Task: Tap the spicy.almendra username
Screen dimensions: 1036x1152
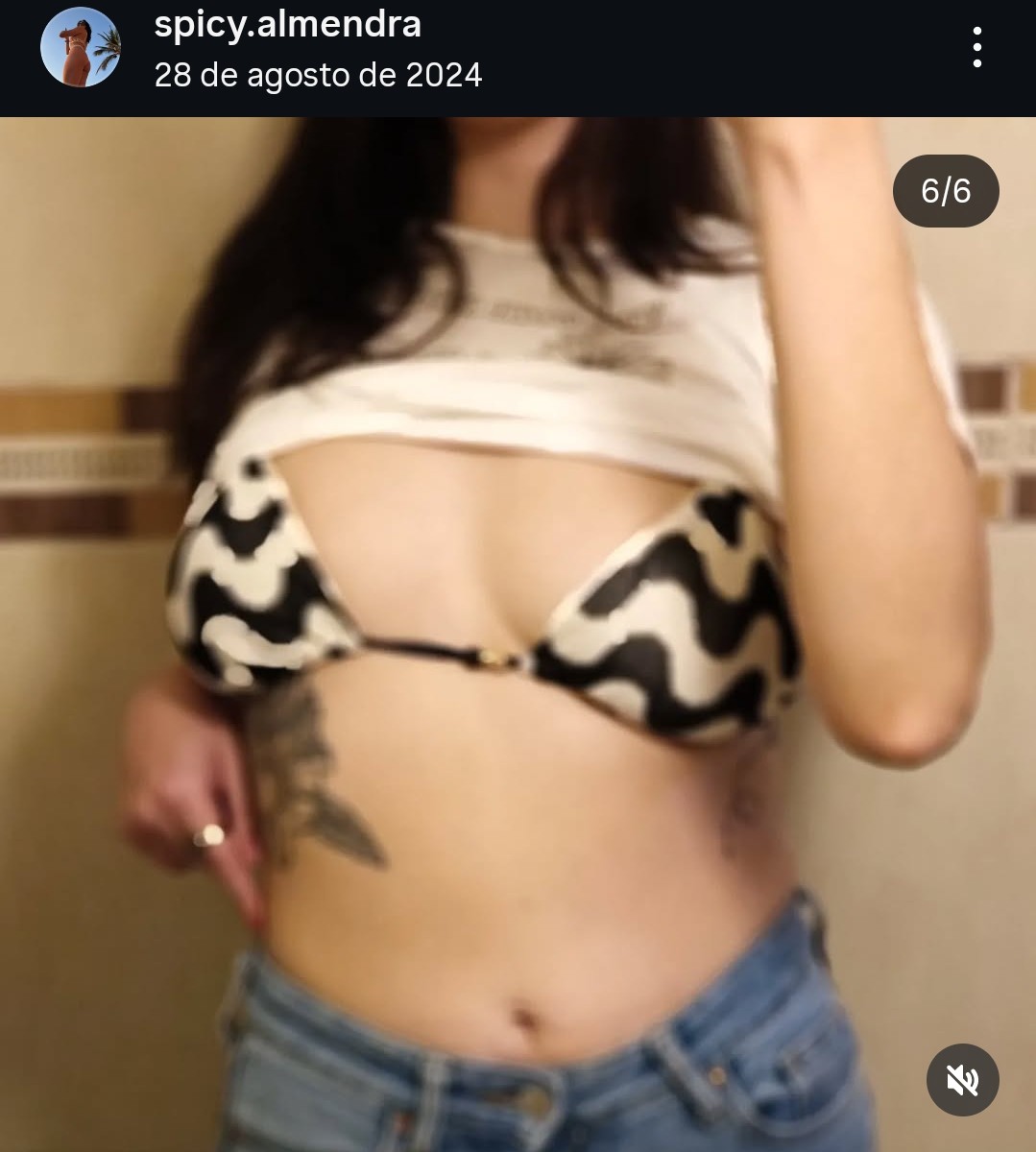Action: [287, 25]
